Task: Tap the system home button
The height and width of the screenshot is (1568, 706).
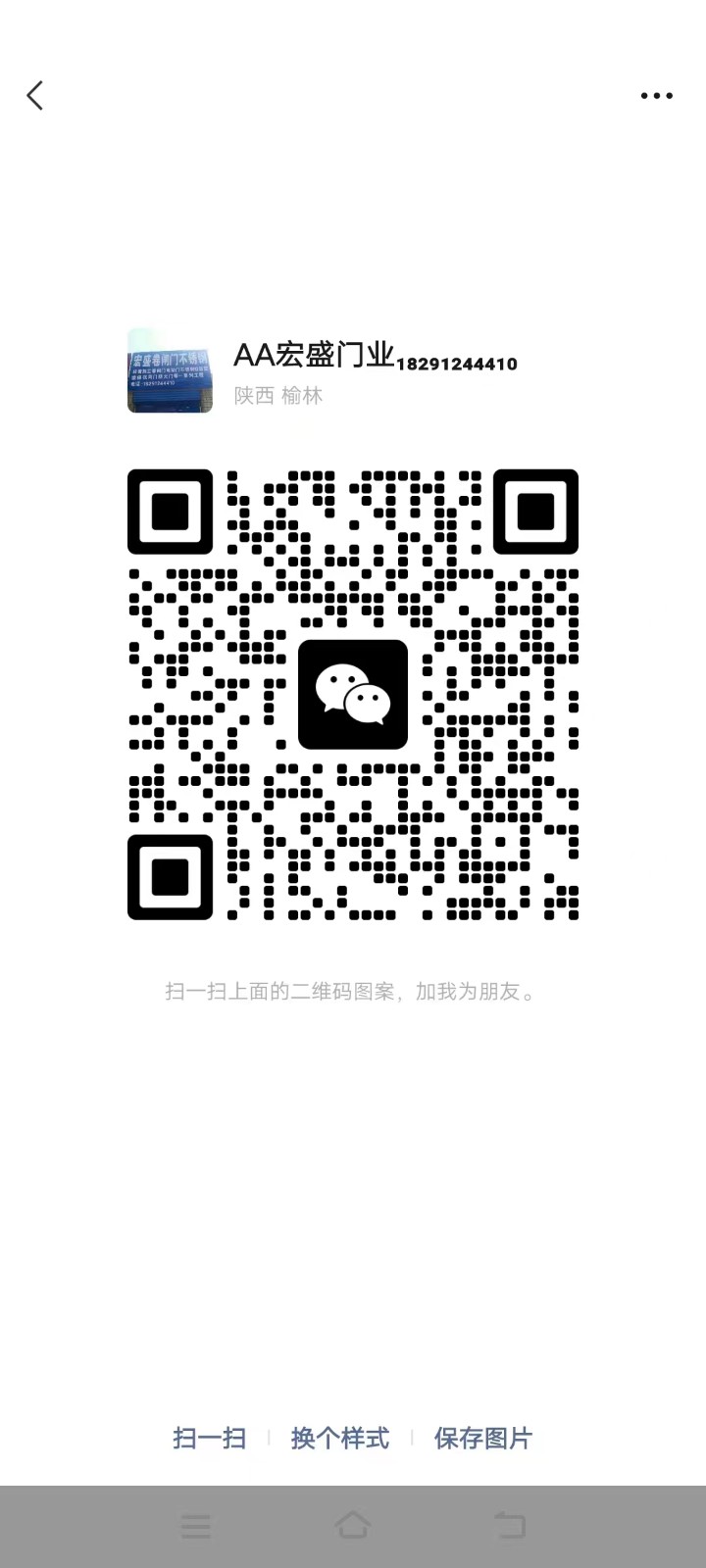Action: pyautogui.click(x=353, y=1525)
